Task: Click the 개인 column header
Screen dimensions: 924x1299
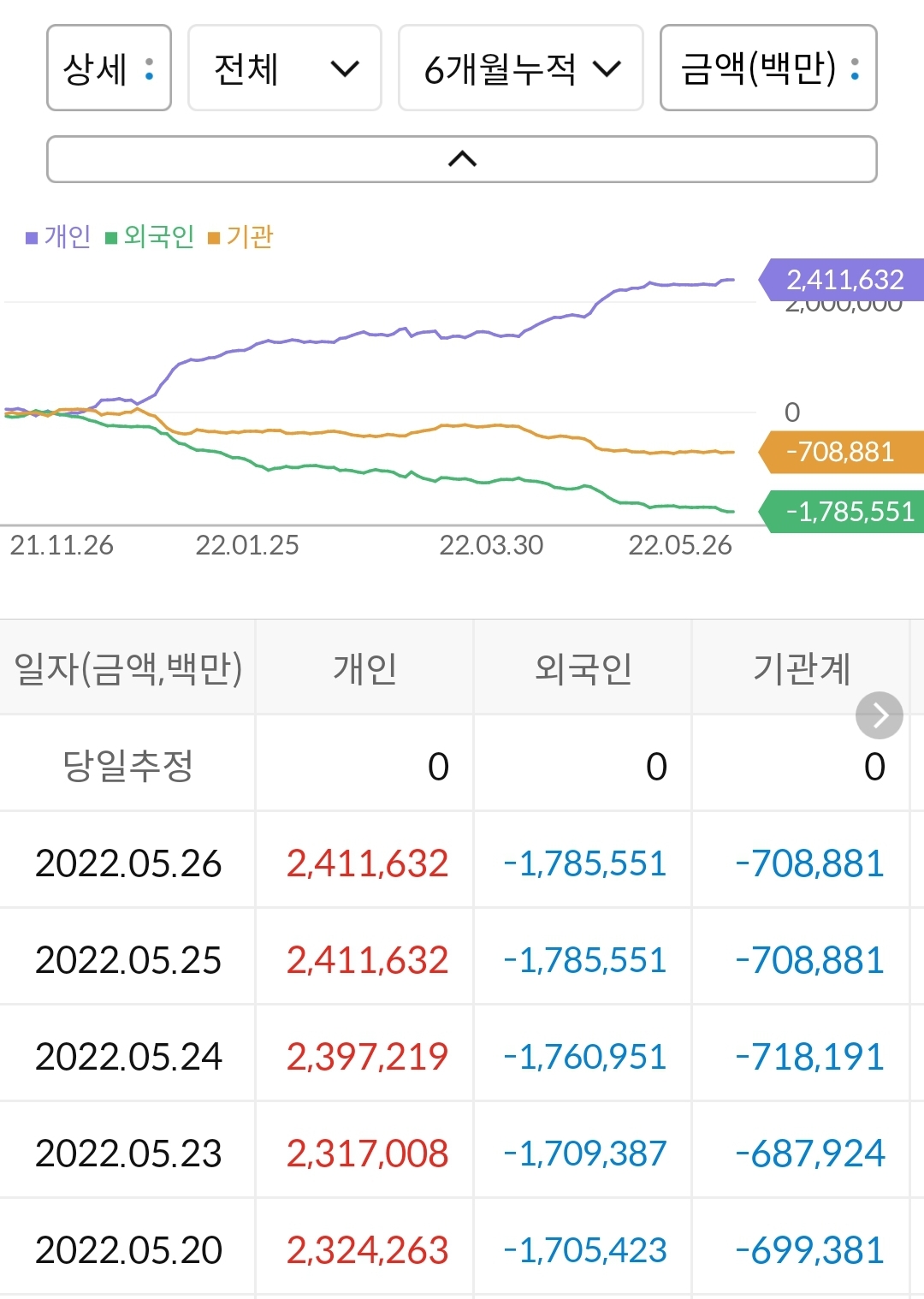Action: point(364,668)
